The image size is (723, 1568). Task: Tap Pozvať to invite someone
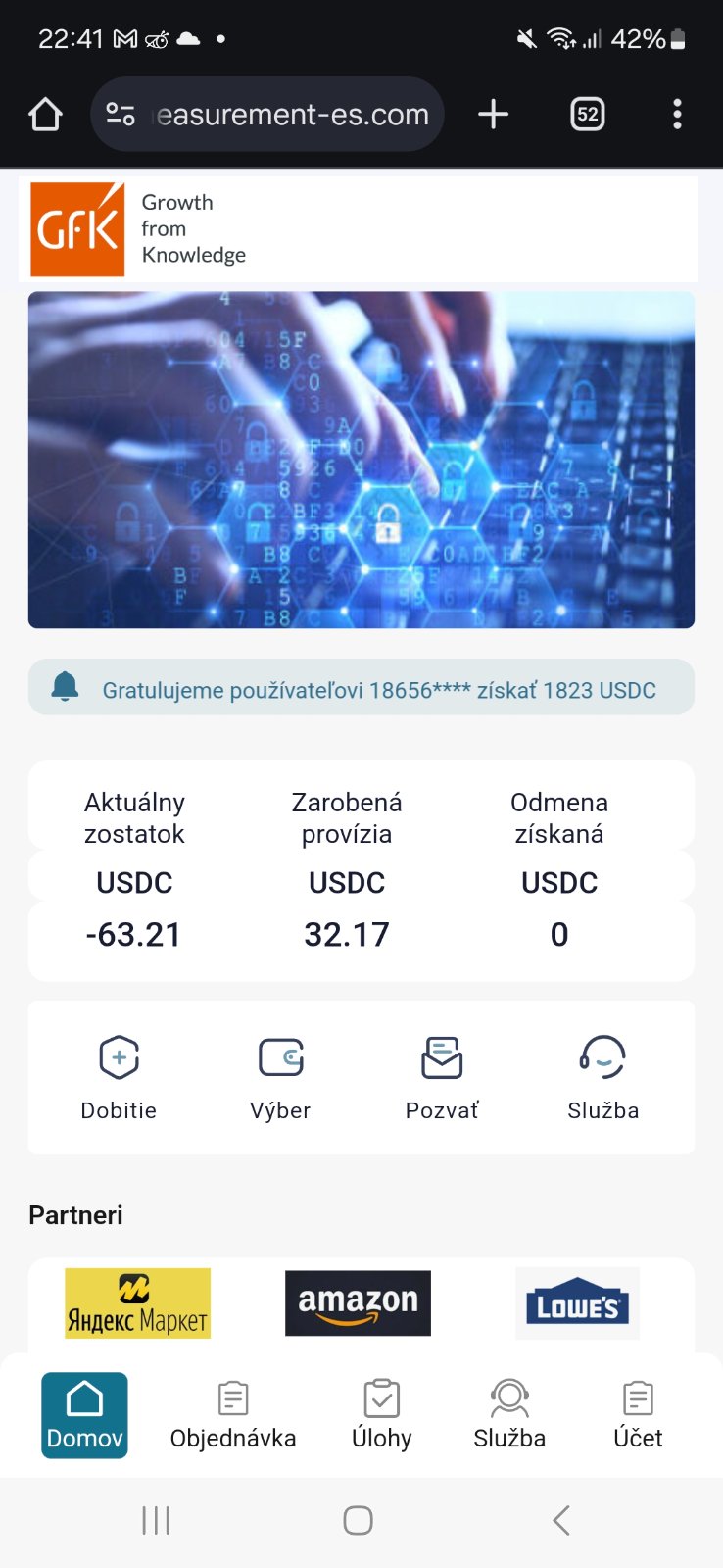[442, 1077]
